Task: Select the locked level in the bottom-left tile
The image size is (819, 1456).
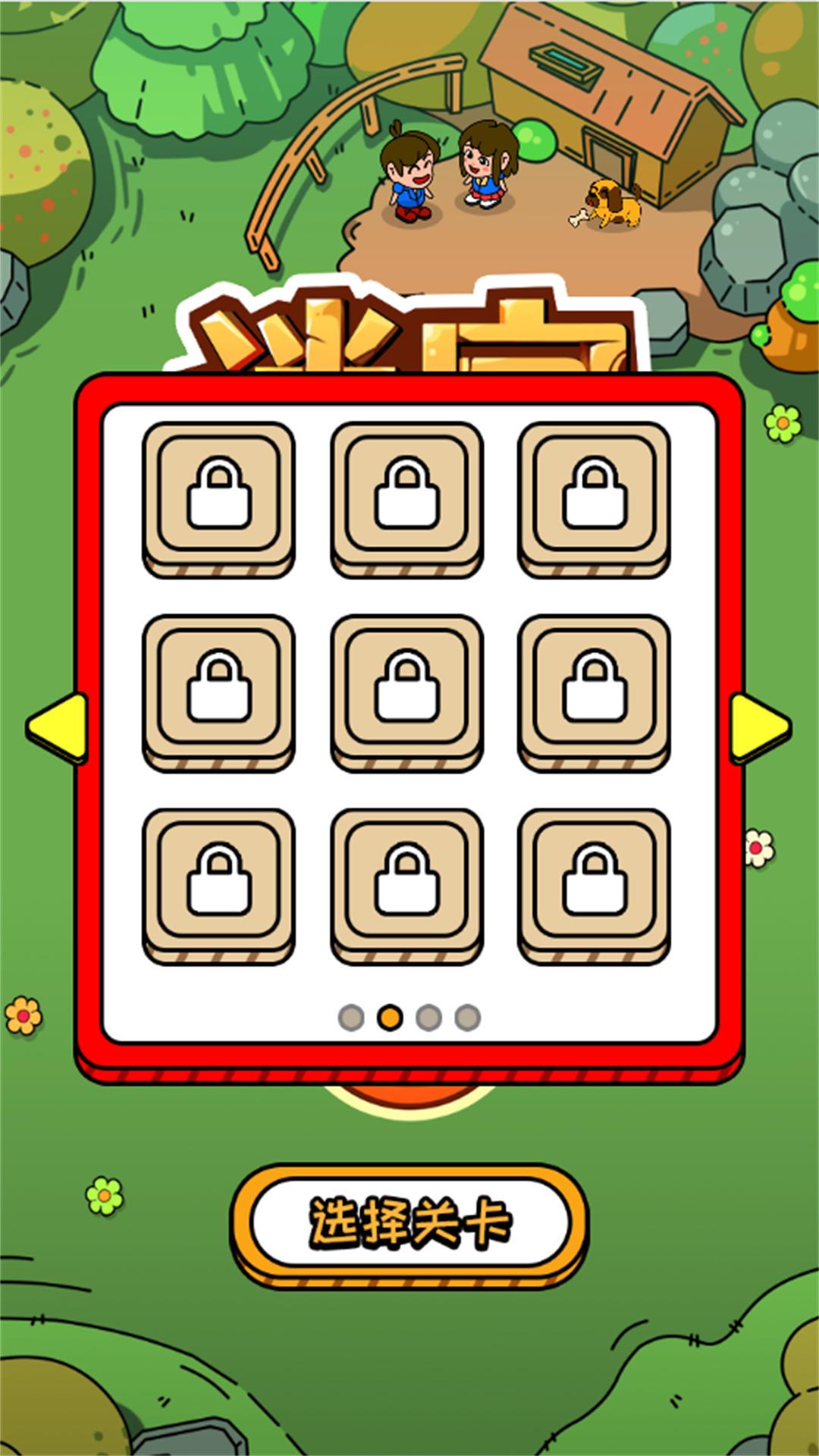Action: pyautogui.click(x=219, y=886)
